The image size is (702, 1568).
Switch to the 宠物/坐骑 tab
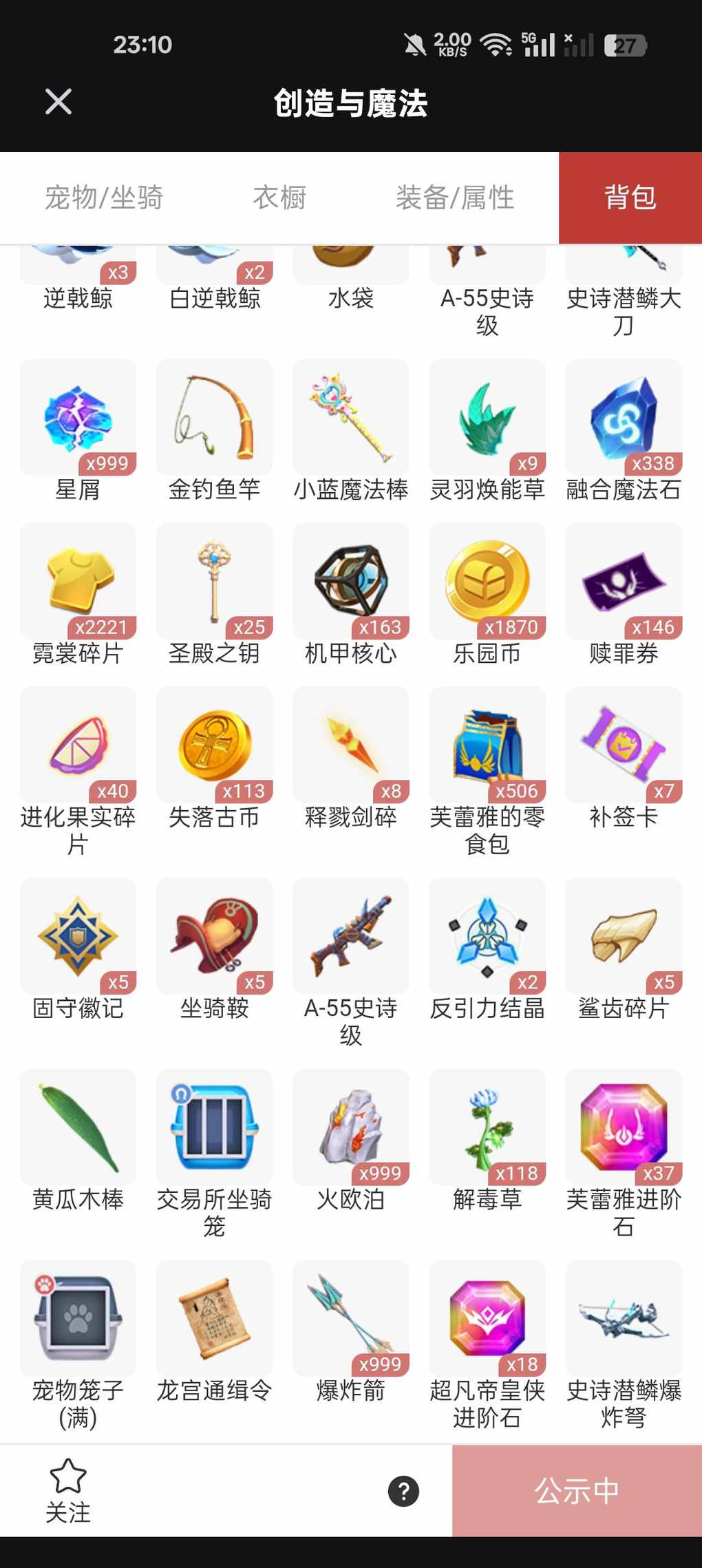tap(104, 198)
